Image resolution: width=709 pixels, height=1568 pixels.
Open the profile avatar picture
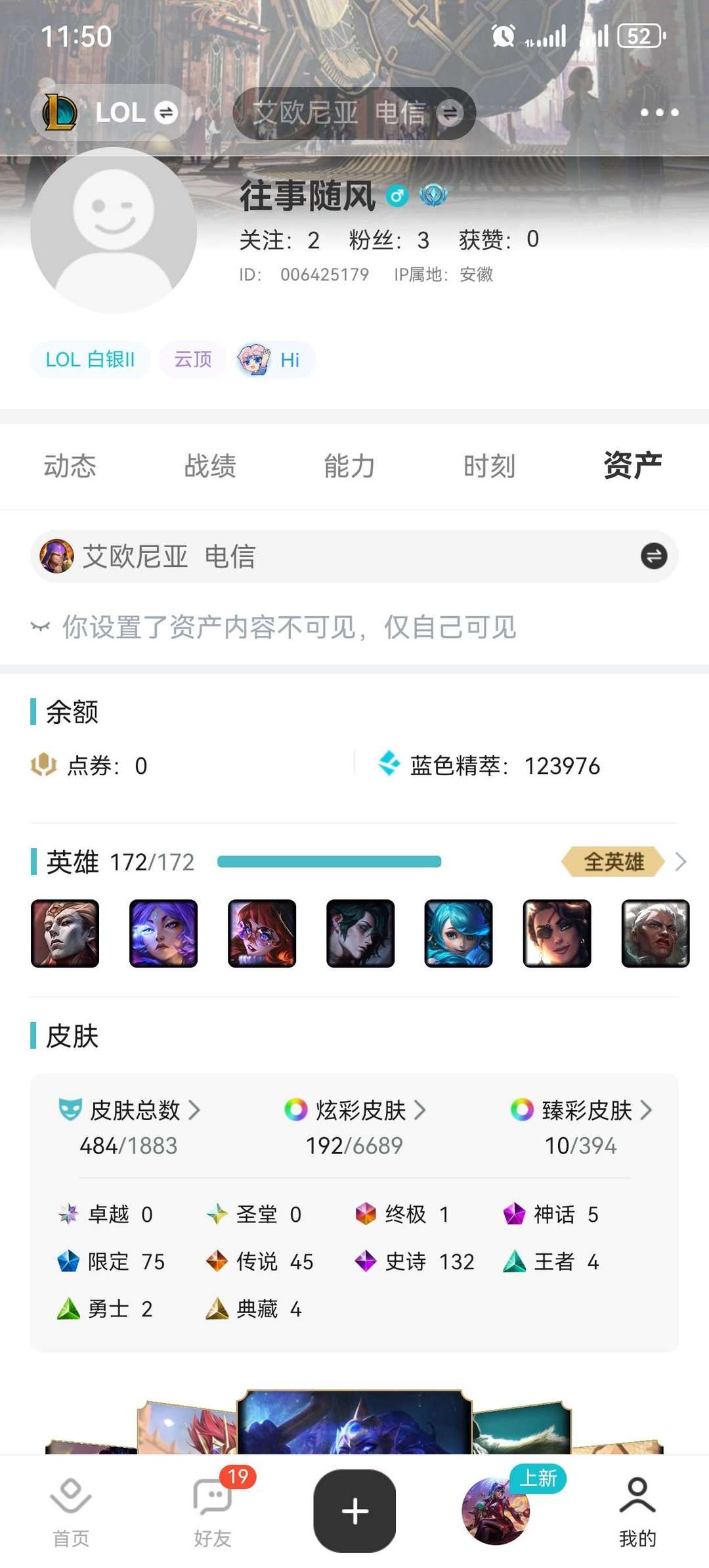[114, 230]
